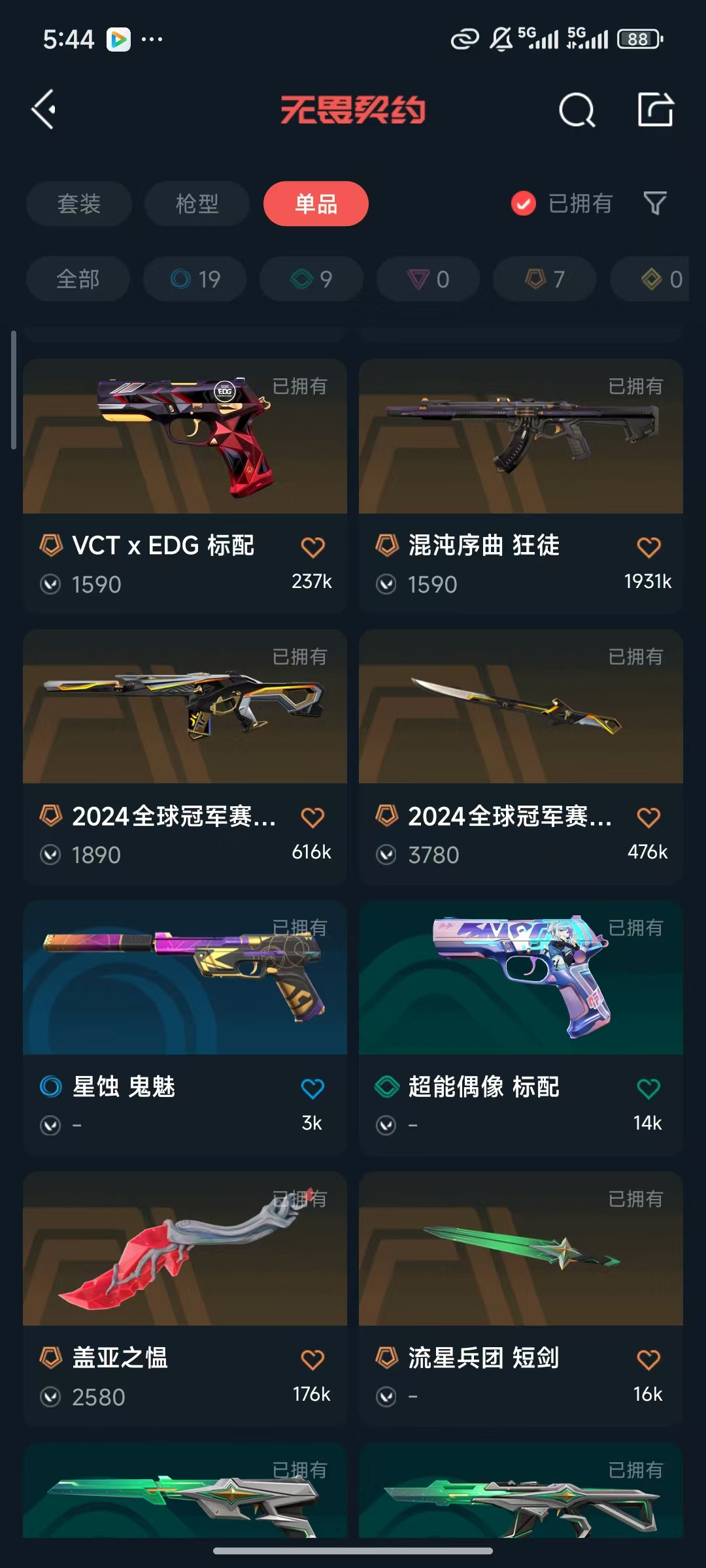View the 流星兵团 短剑 skin card

pyautogui.click(x=520, y=1250)
